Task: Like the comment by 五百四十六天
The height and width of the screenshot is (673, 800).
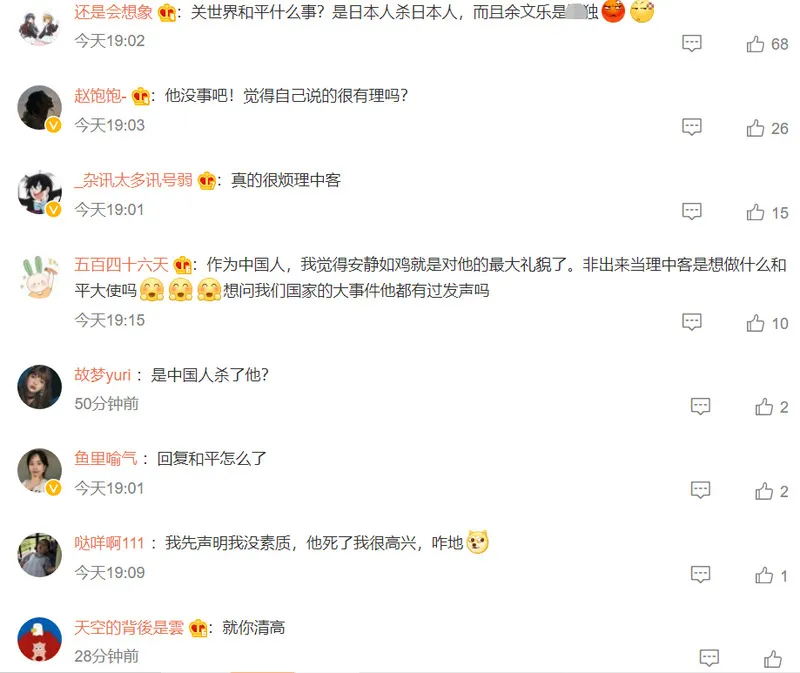Action: [x=756, y=323]
